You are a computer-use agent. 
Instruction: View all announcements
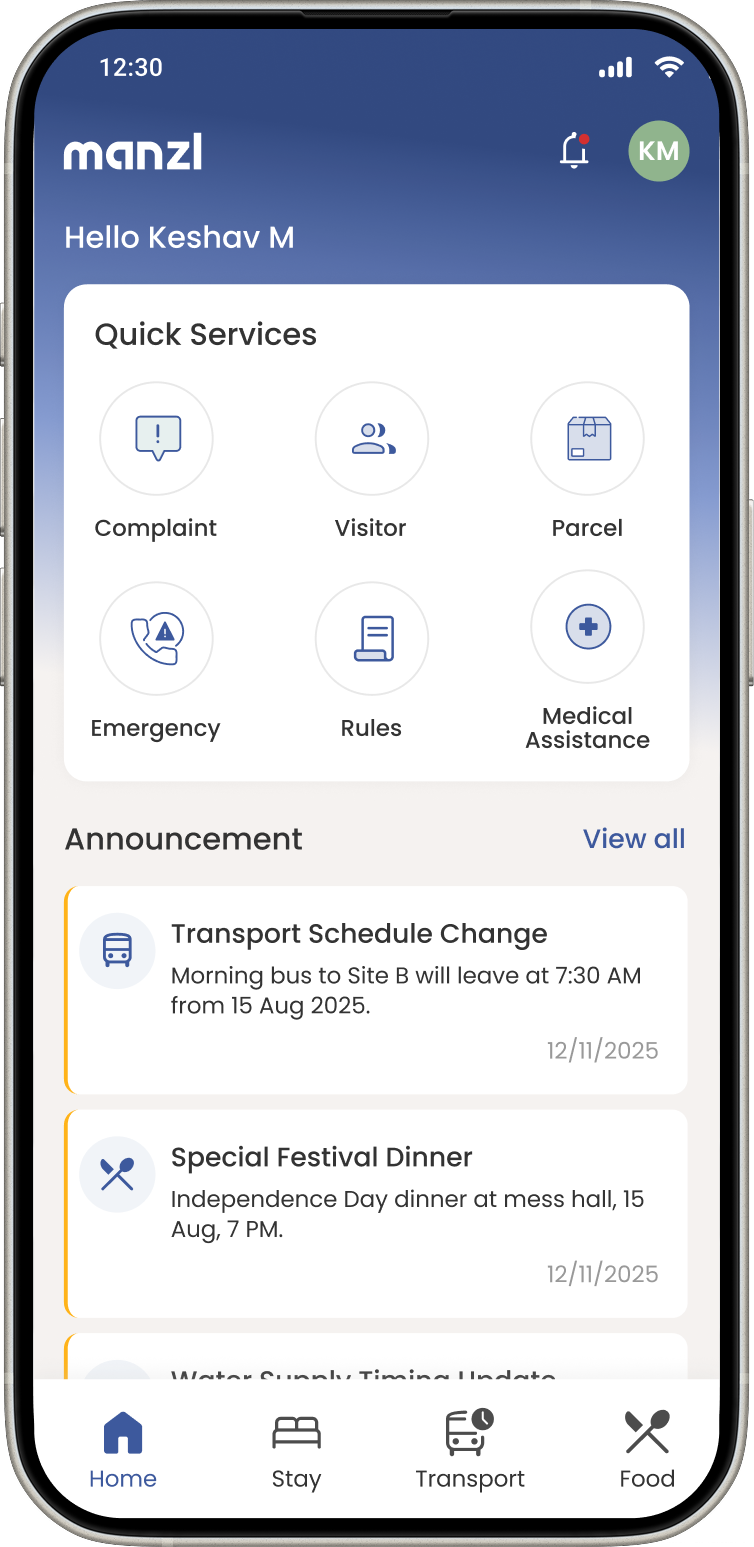634,839
